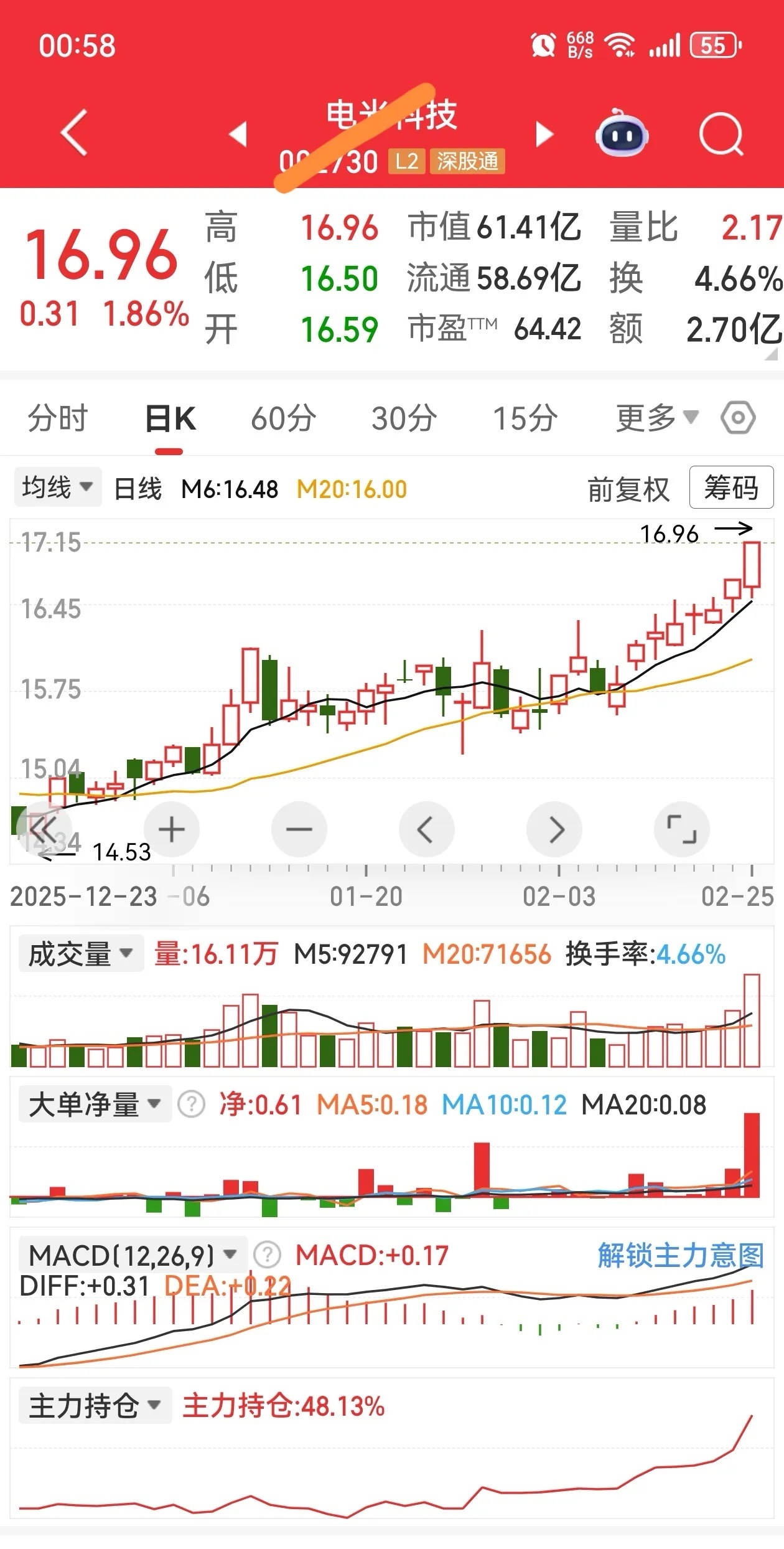Expand the 更多 period dropdown
This screenshot has width=784, height=1549.
coord(656,418)
